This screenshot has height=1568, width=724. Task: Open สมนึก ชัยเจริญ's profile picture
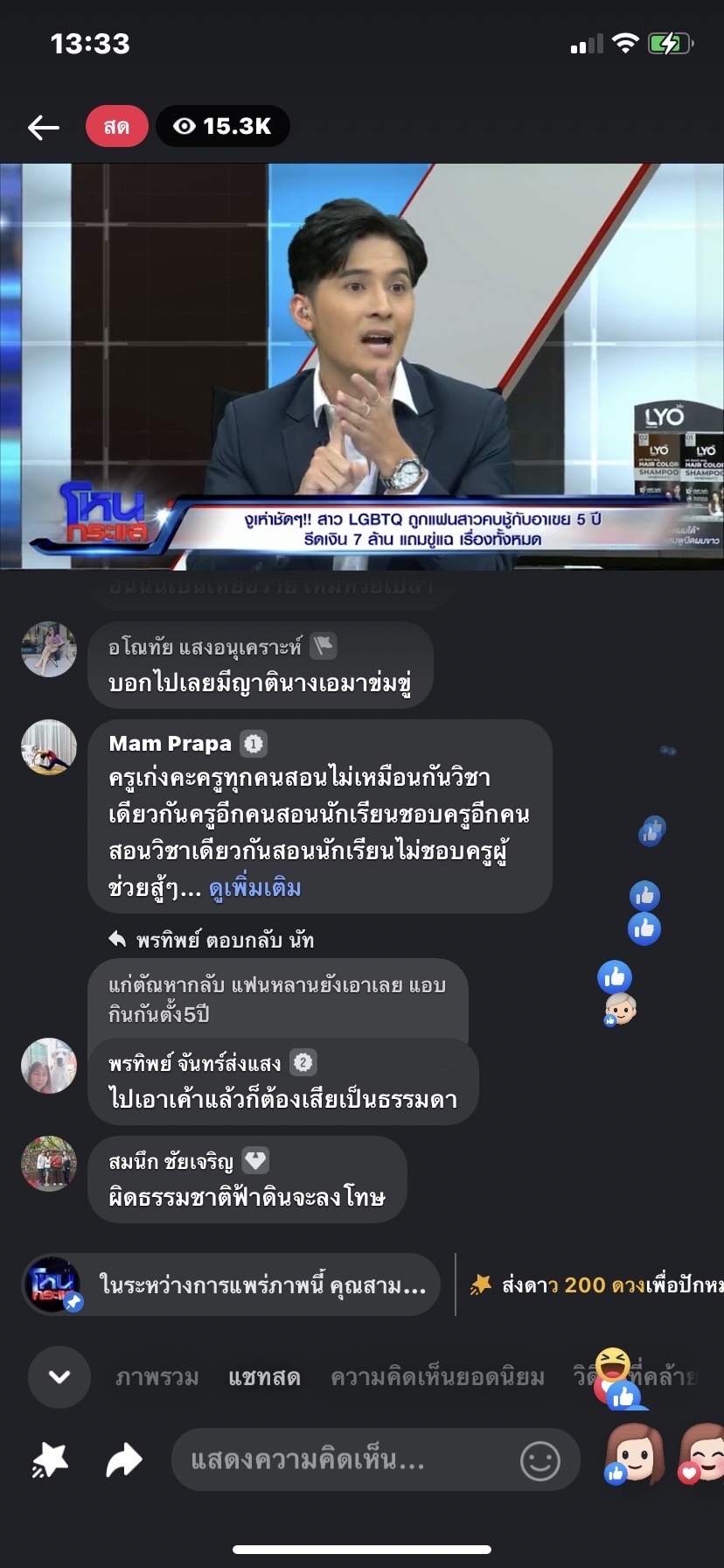point(49,1164)
